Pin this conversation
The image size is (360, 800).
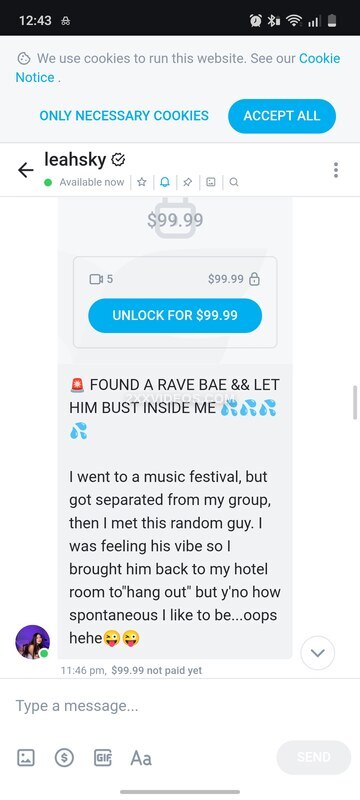(x=187, y=182)
